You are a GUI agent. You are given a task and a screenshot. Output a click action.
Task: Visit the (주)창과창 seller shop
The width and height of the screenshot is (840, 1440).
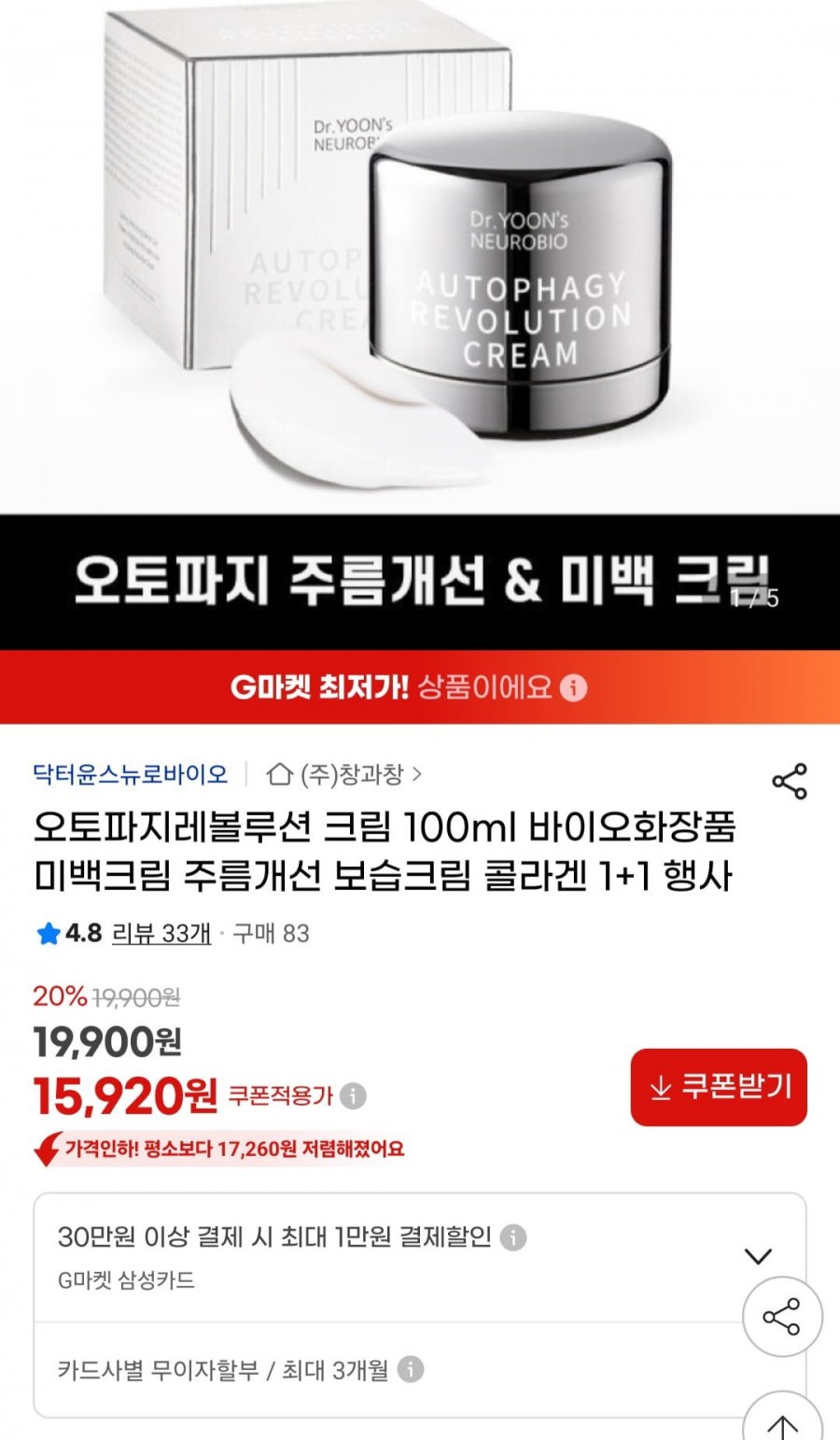point(345,774)
